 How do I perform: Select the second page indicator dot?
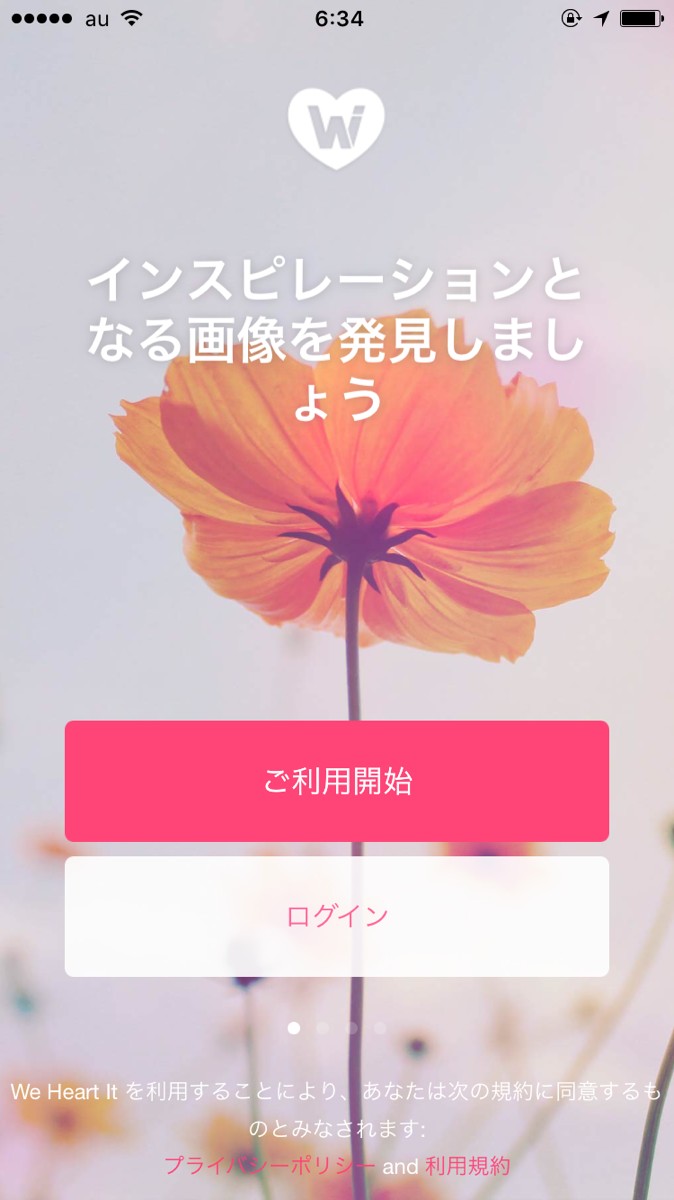tap(322, 1027)
